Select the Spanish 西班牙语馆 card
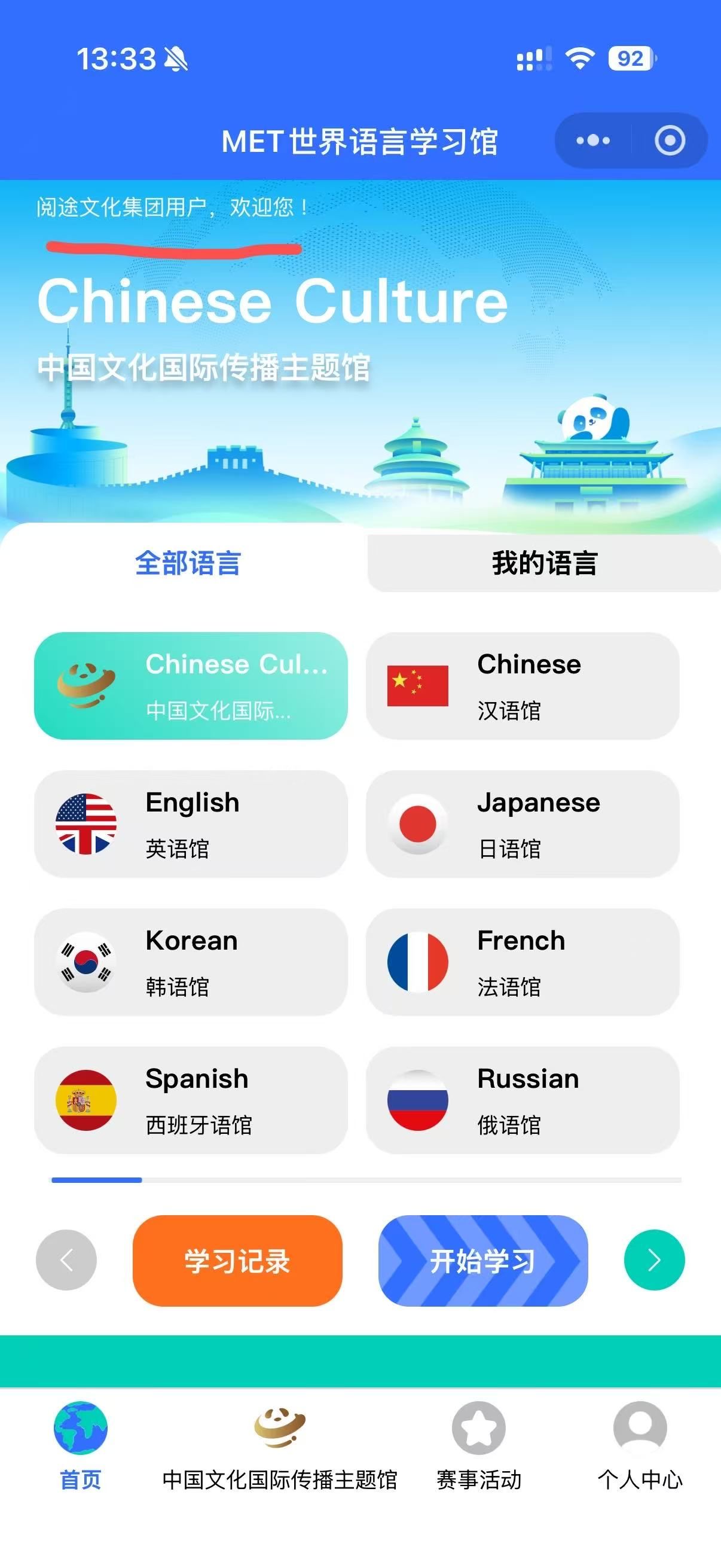Screen dimensions: 721x1568 (191, 1100)
